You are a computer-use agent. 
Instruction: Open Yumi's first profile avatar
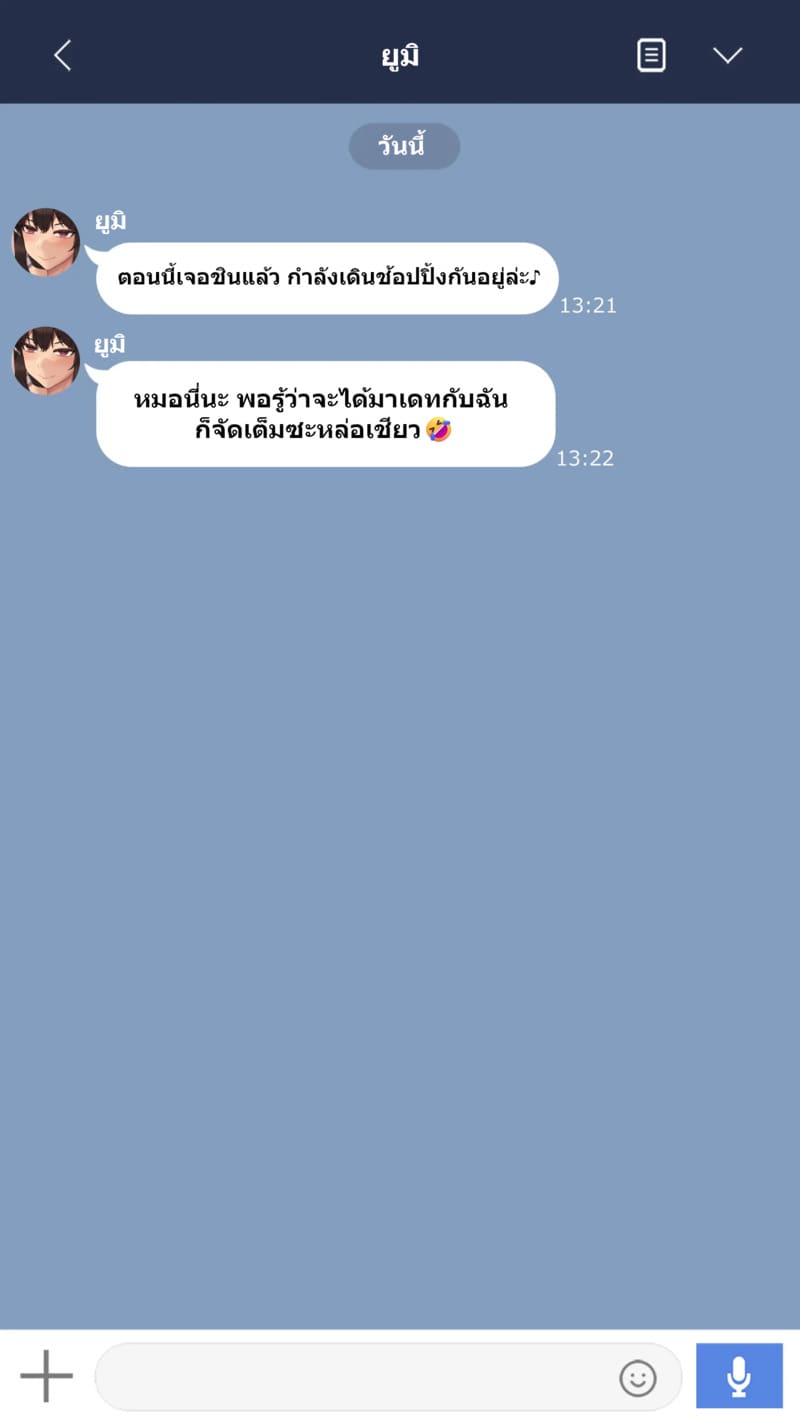click(46, 242)
